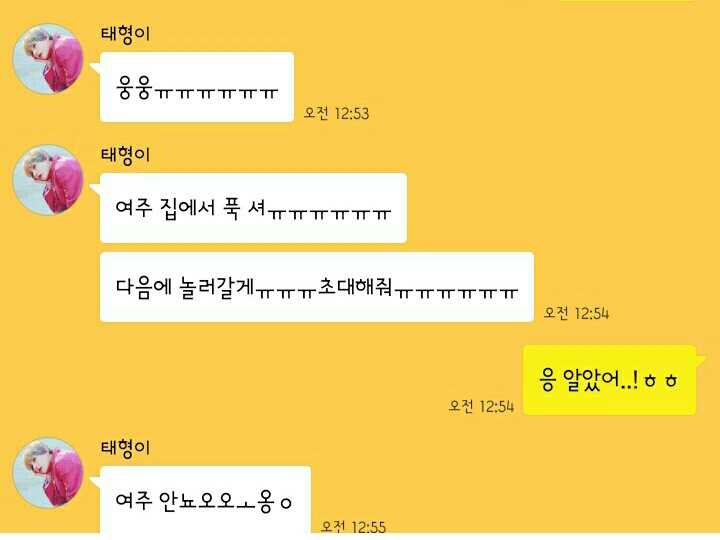
Task: Open 태형이's profile picture beside the 웅웅ㅠㅠ message
Action: 45,61
